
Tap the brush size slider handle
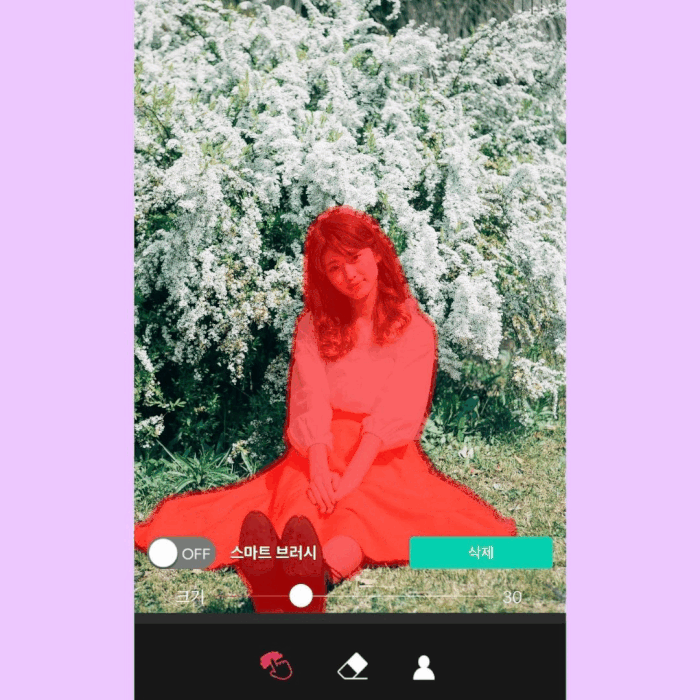pyautogui.click(x=301, y=597)
